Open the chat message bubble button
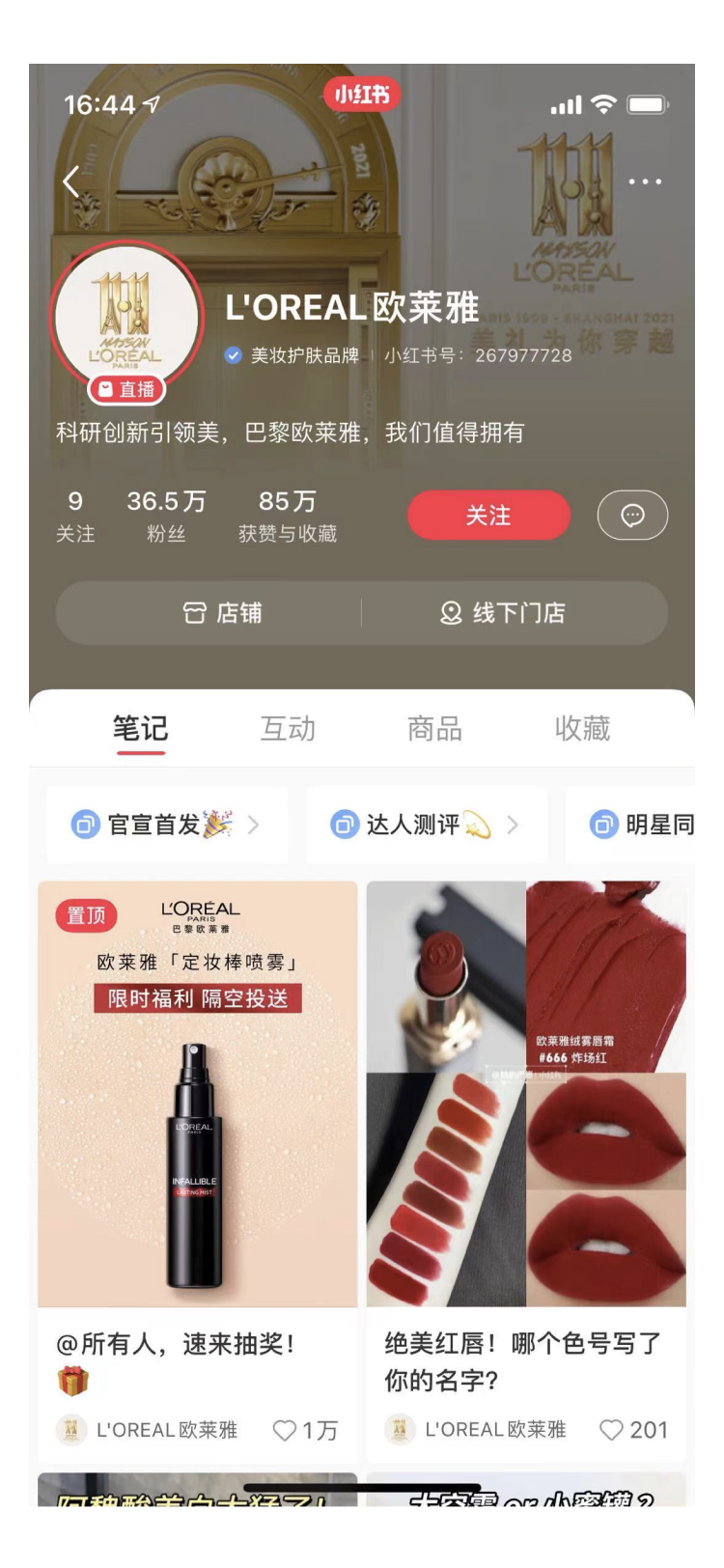The width and height of the screenshot is (724, 1568). [632, 516]
